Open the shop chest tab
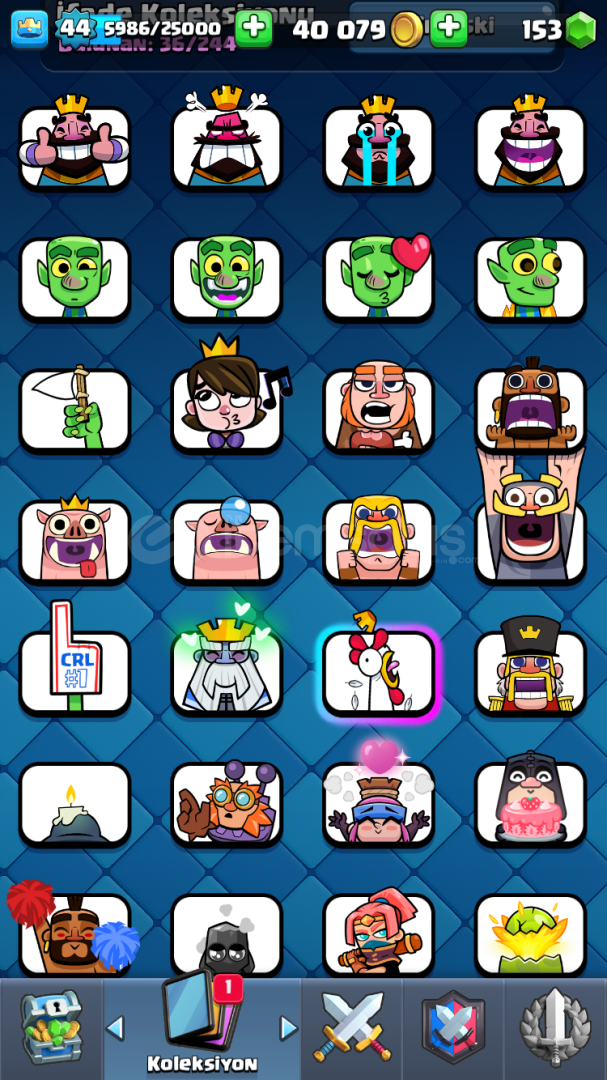The image size is (607, 1080). pos(51,1028)
